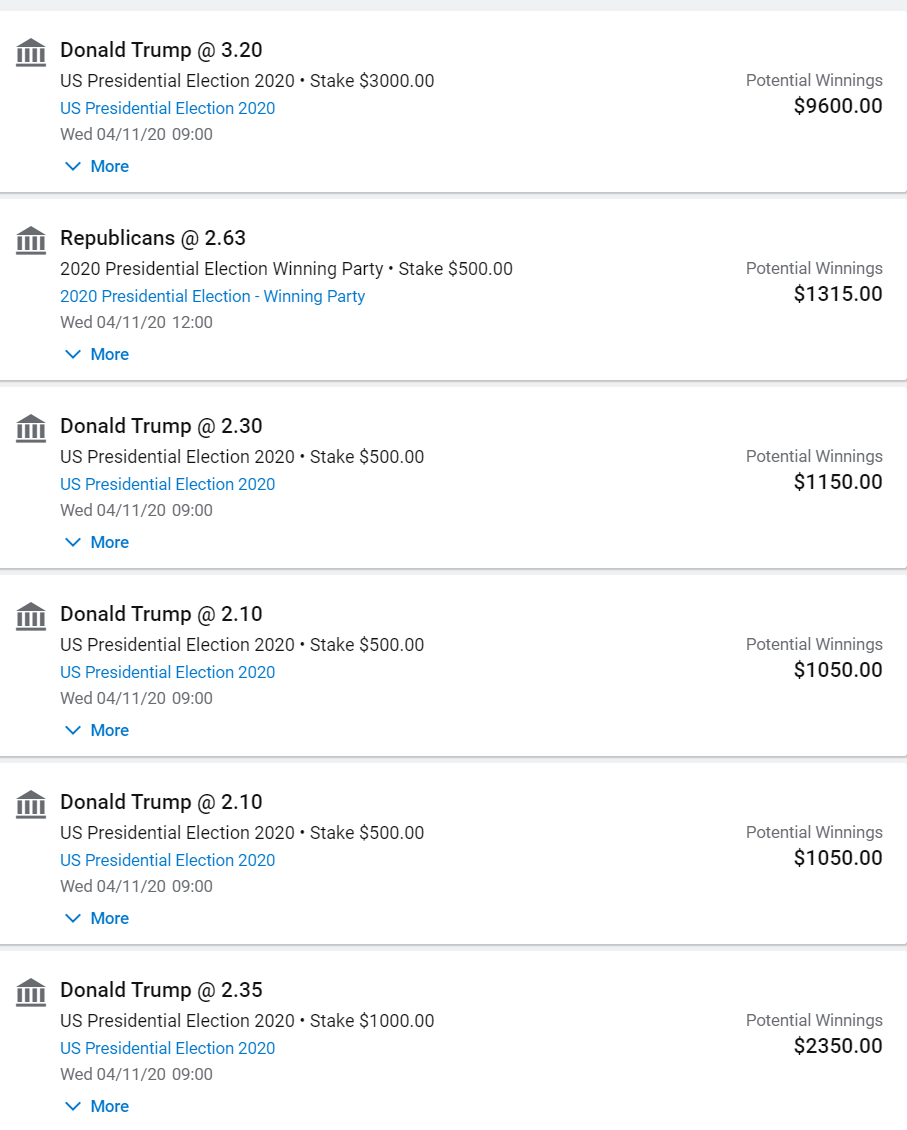Image resolution: width=907 pixels, height=1130 pixels.
Task: Expand More on the Donald Trump @ 3.20 bet
Action: [x=97, y=166]
